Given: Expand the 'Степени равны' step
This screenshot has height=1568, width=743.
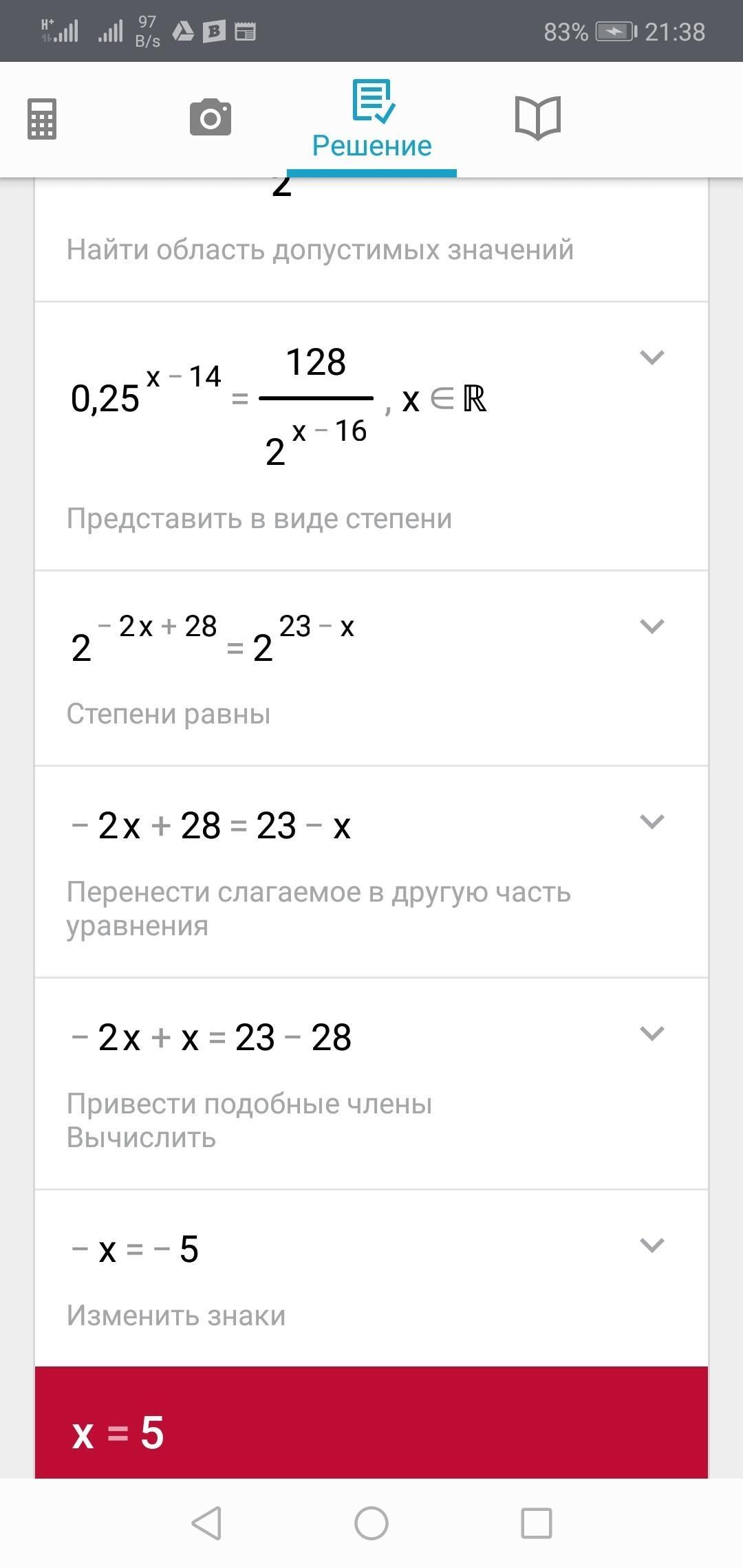Looking at the screenshot, I should click(x=651, y=626).
